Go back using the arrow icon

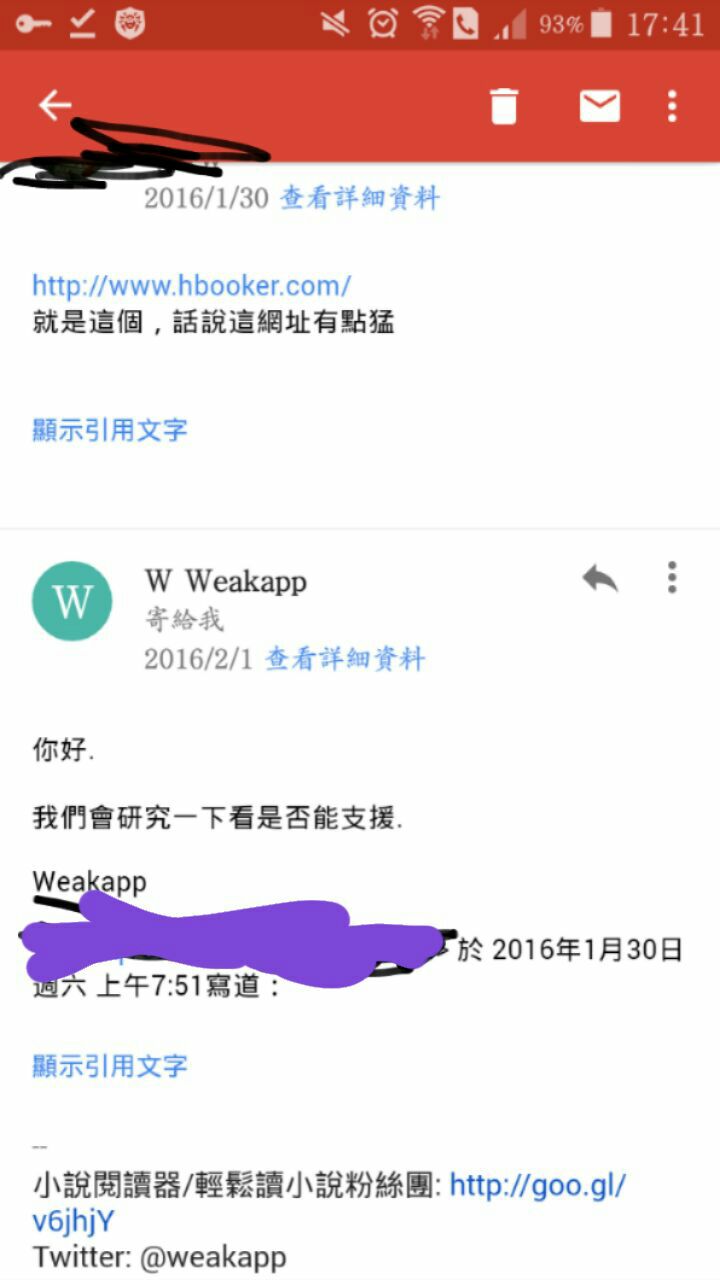tap(55, 105)
